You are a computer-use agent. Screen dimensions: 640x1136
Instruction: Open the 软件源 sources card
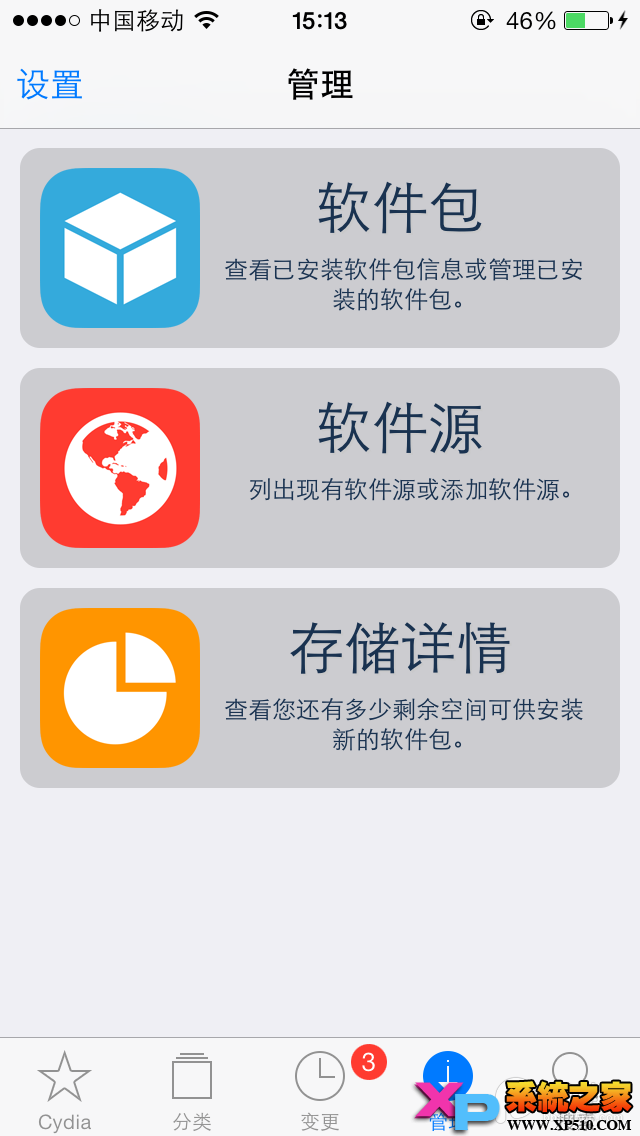click(320, 468)
